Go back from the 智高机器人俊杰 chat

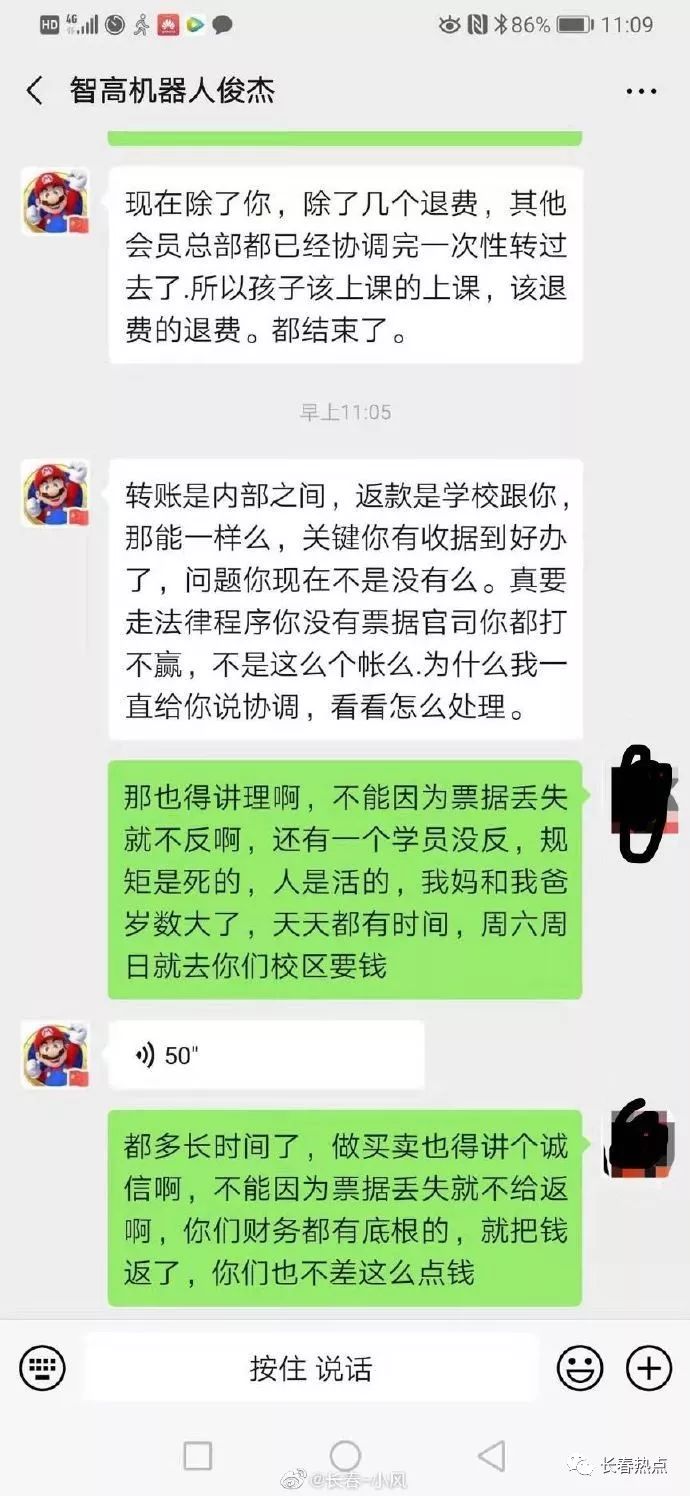pyautogui.click(x=34, y=91)
